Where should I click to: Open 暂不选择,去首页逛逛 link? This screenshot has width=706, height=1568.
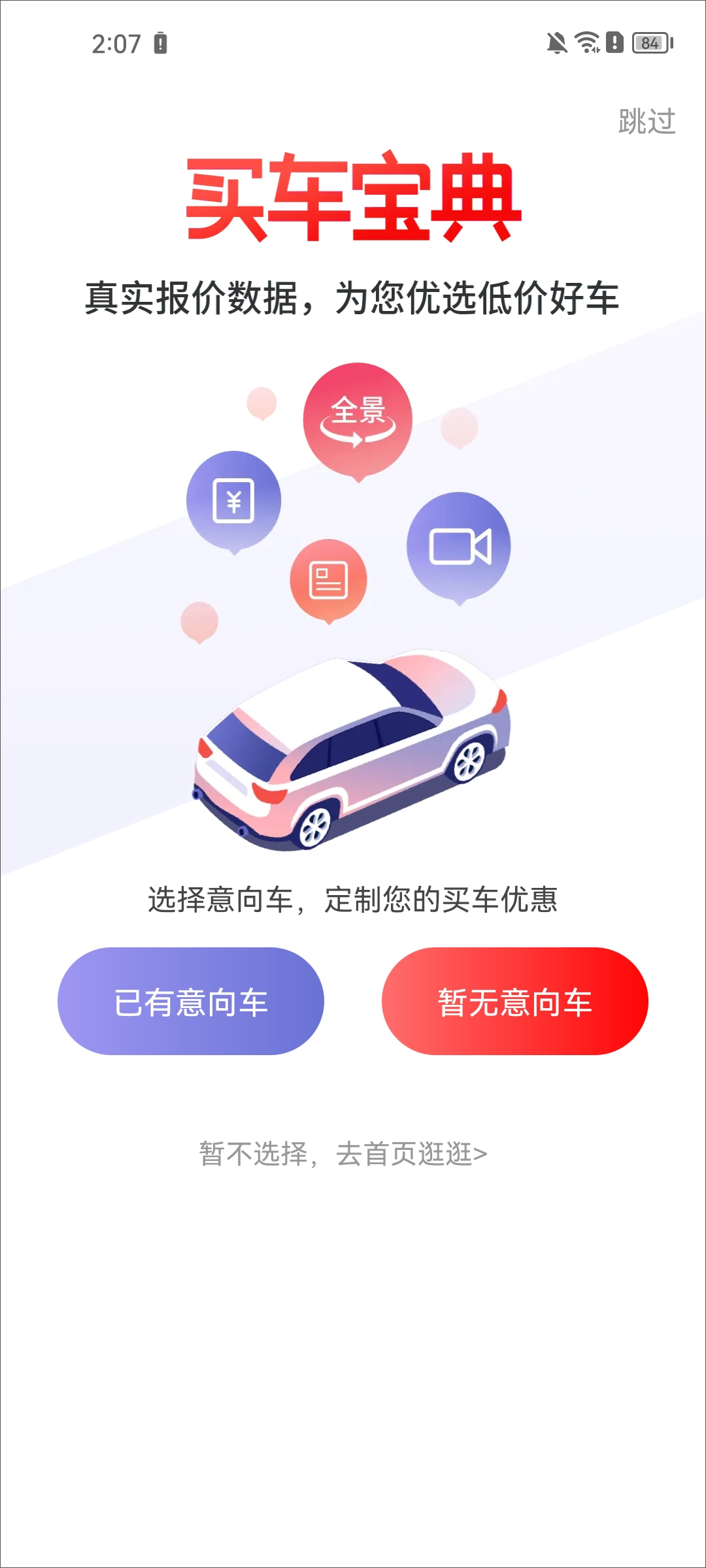[x=343, y=1154]
